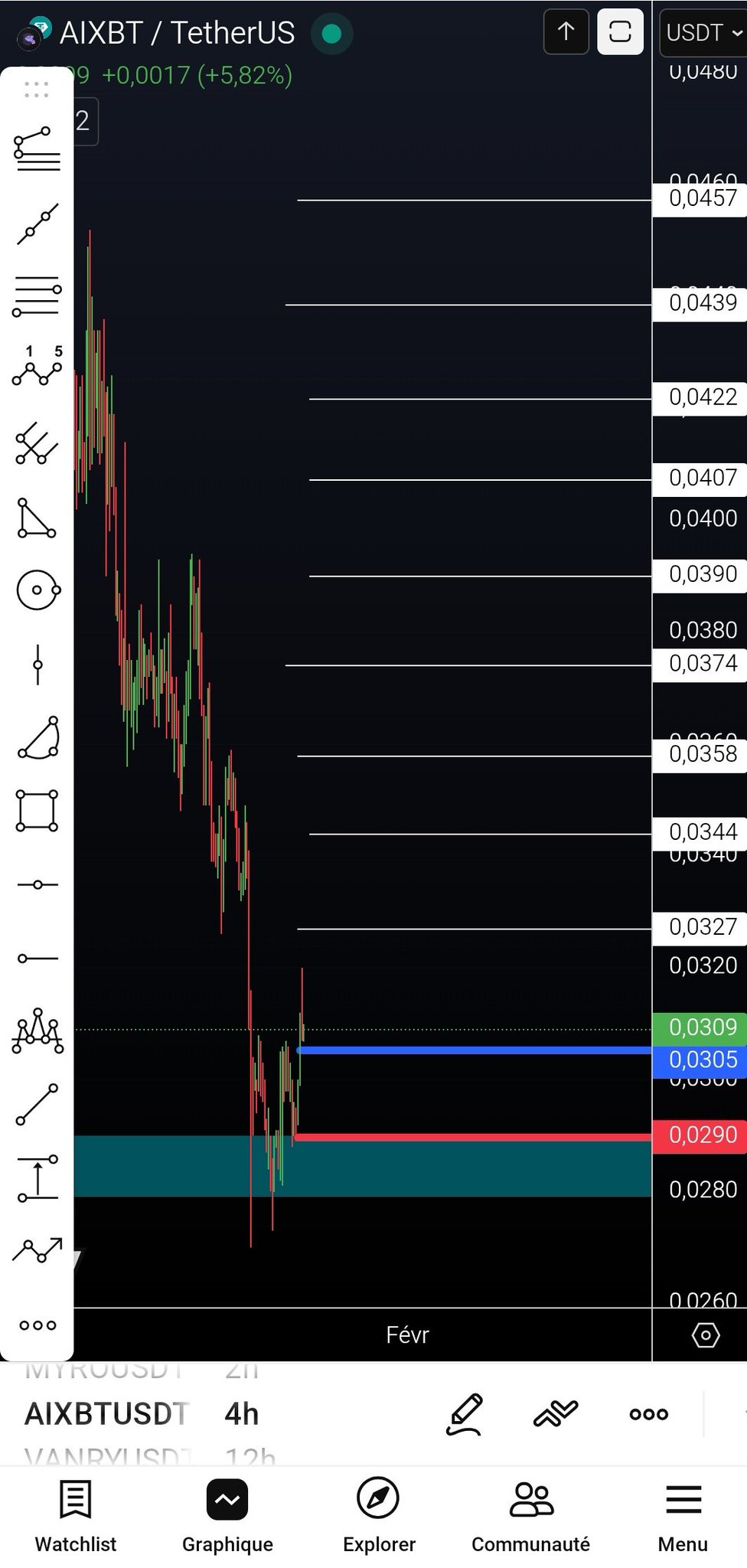Switch to the Watchlist tab
Image resolution: width=747 pixels, height=1568 pixels.
(75, 1516)
